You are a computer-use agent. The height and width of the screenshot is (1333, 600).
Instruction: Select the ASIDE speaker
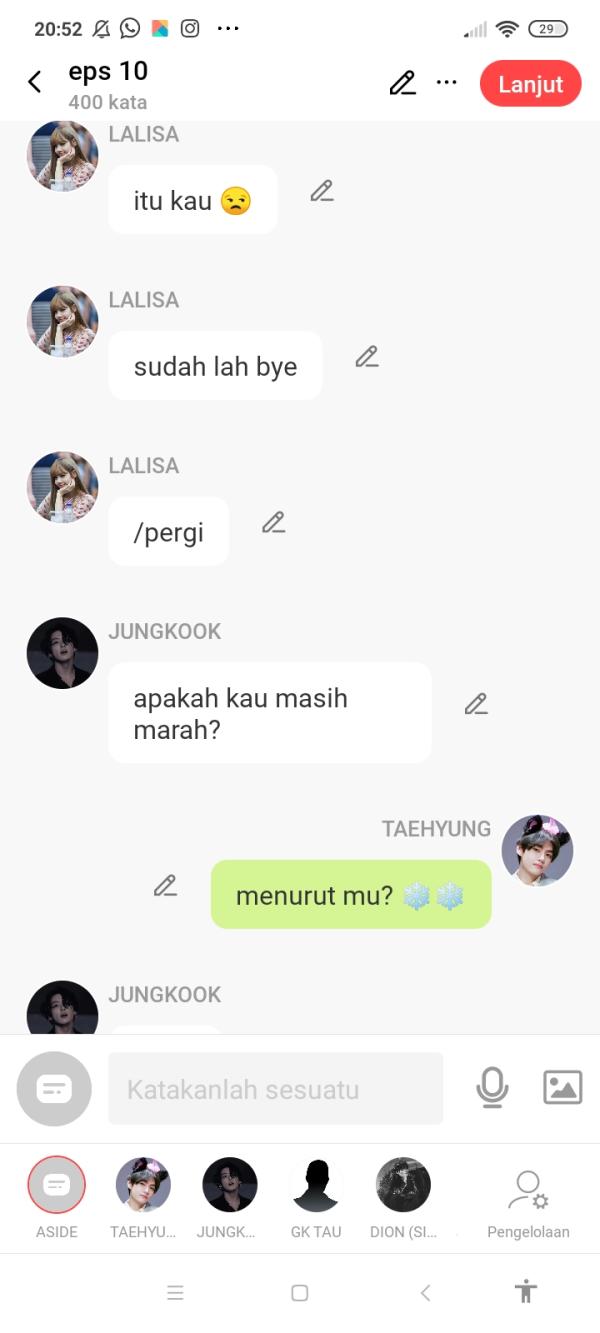click(57, 1186)
